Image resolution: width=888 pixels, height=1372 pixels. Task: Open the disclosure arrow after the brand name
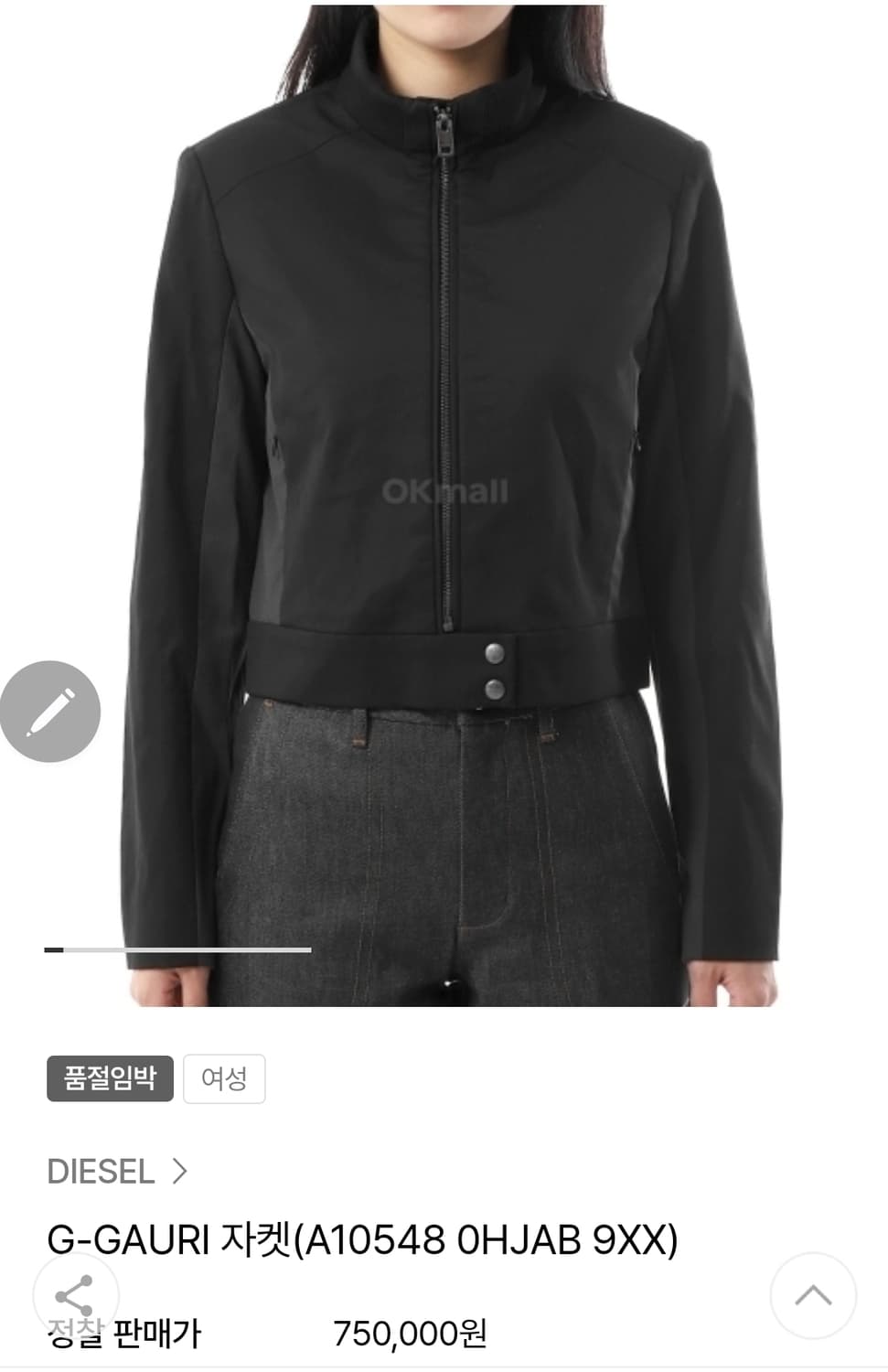coord(179,1172)
